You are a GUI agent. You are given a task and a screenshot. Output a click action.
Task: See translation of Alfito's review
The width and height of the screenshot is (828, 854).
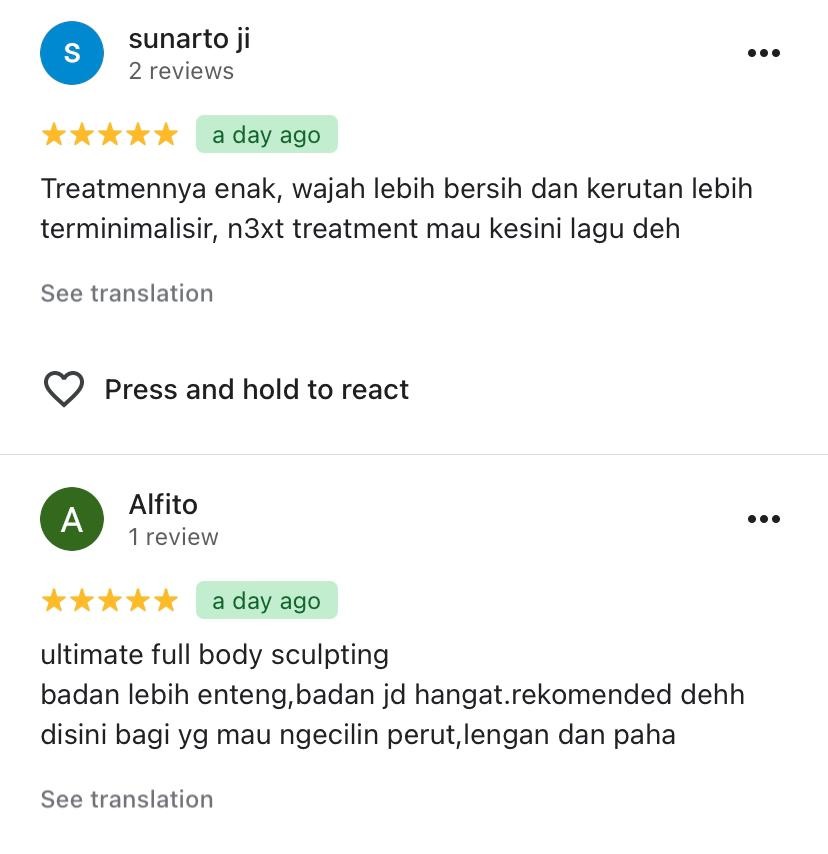pos(127,799)
